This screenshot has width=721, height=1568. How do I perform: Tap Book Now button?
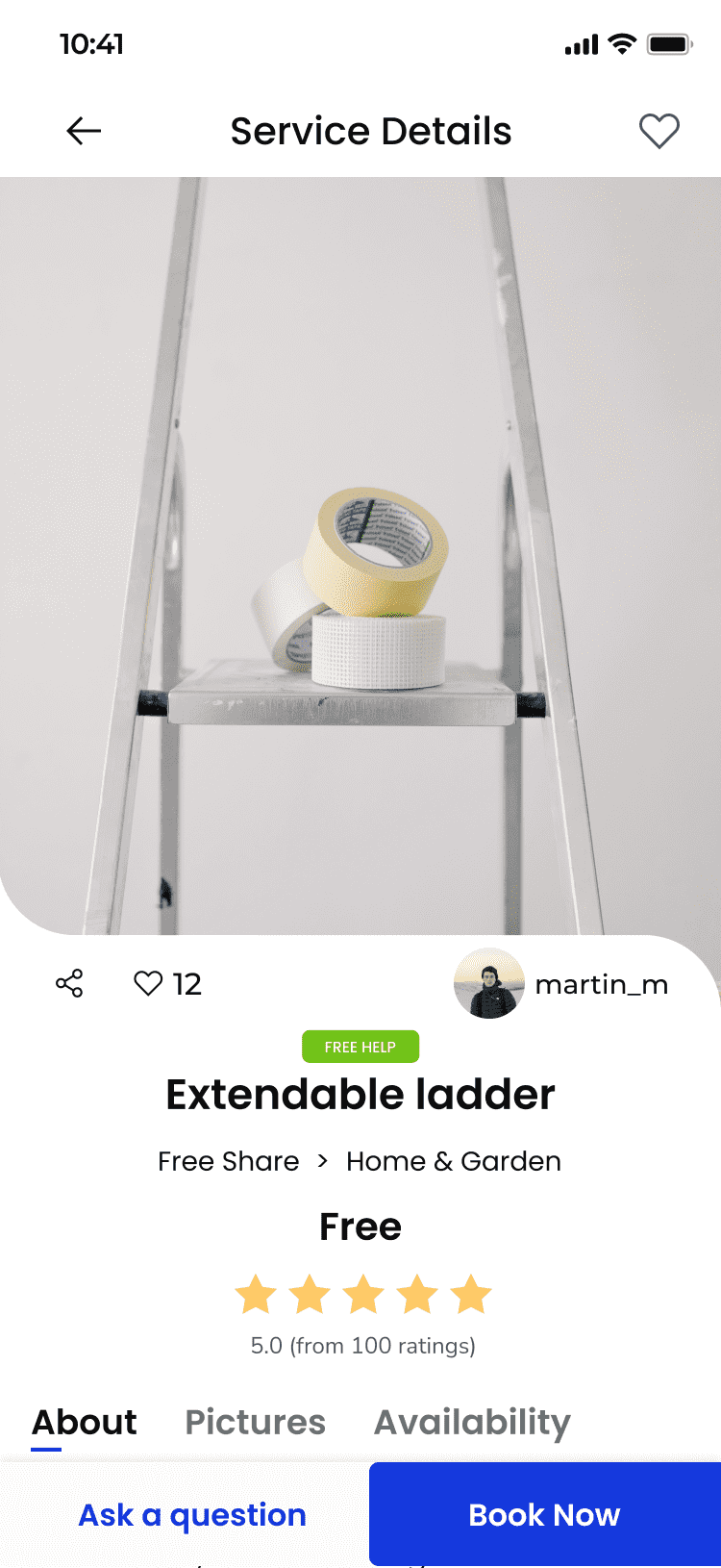click(544, 1515)
